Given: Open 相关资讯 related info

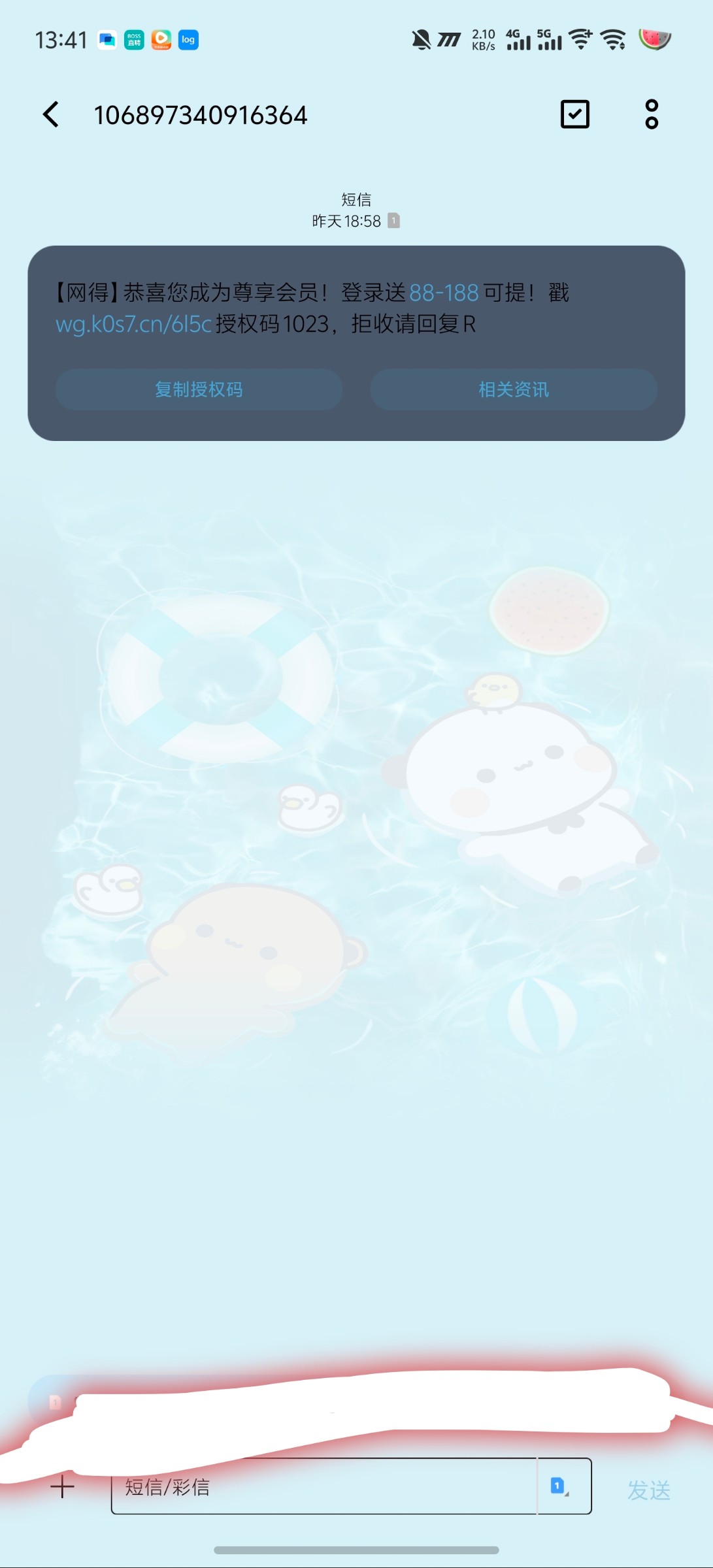Looking at the screenshot, I should 513,389.
